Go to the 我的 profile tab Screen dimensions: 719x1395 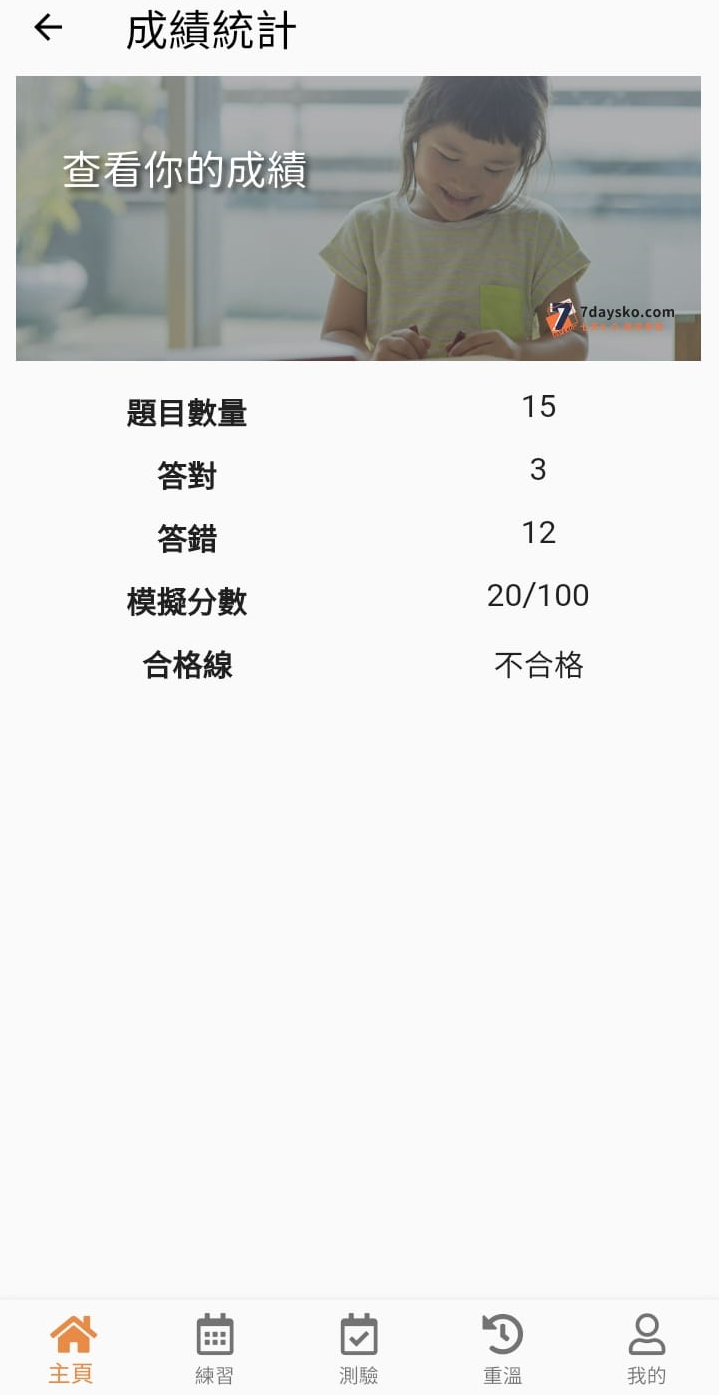(646, 1347)
